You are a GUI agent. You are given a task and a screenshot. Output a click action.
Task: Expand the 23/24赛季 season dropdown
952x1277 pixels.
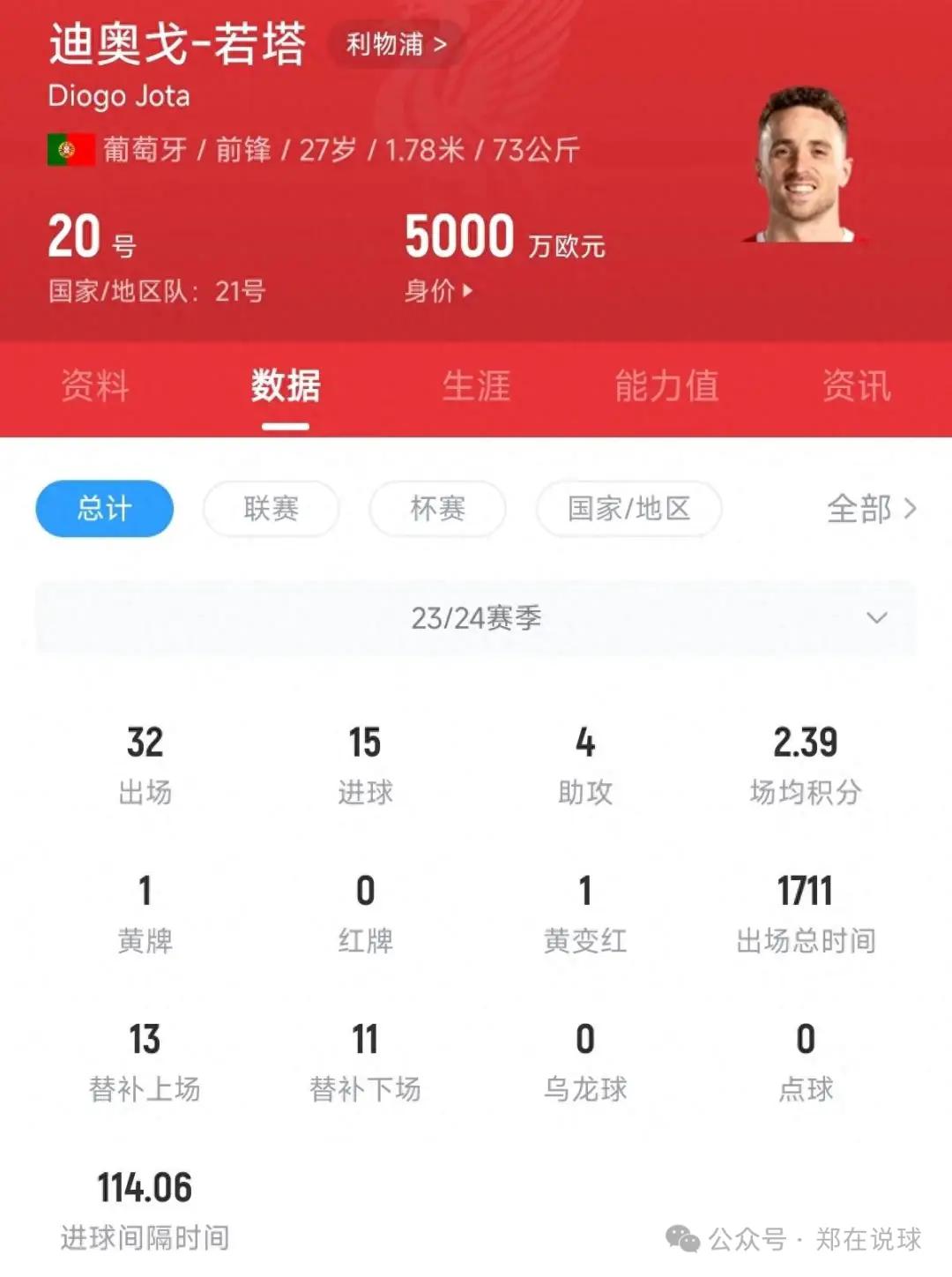pos(476,618)
